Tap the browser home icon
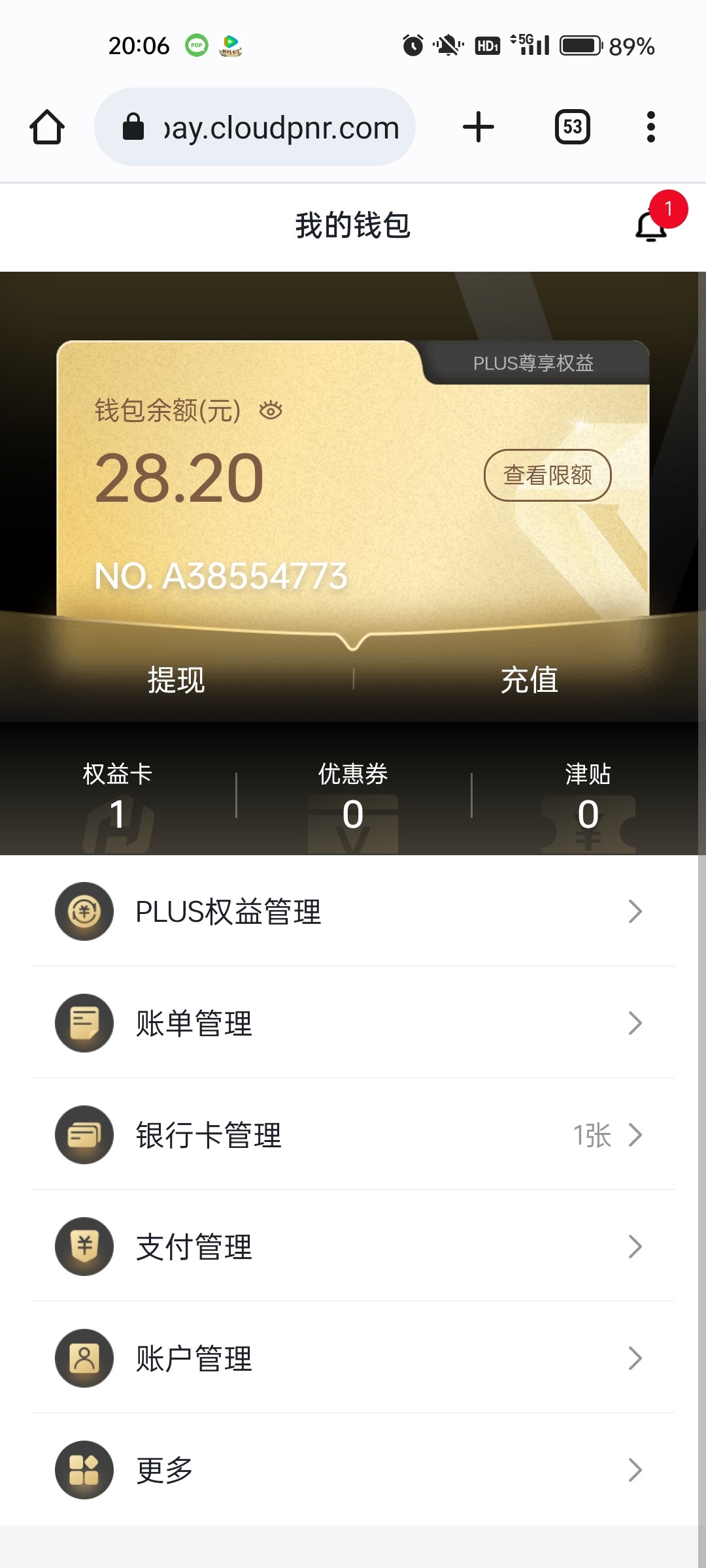 [47, 127]
